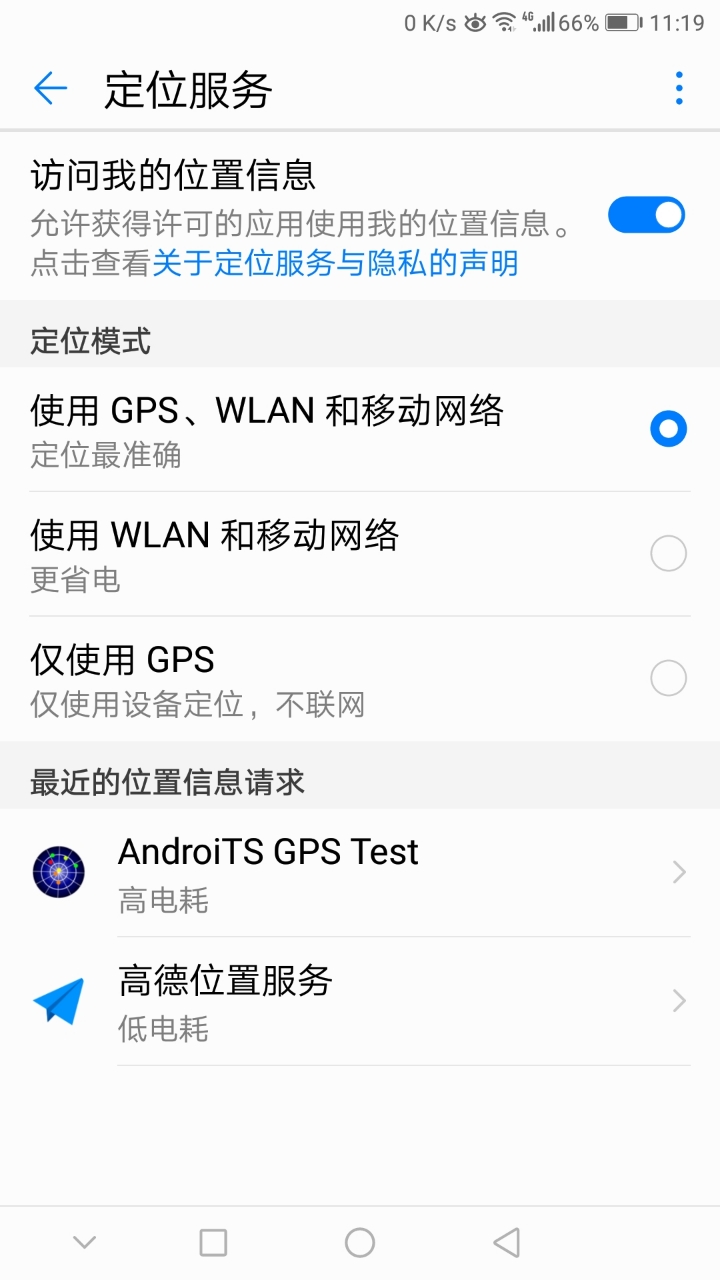Viewport: 720px width, 1280px height.
Task: Tap the system home button
Action: click(360, 1243)
